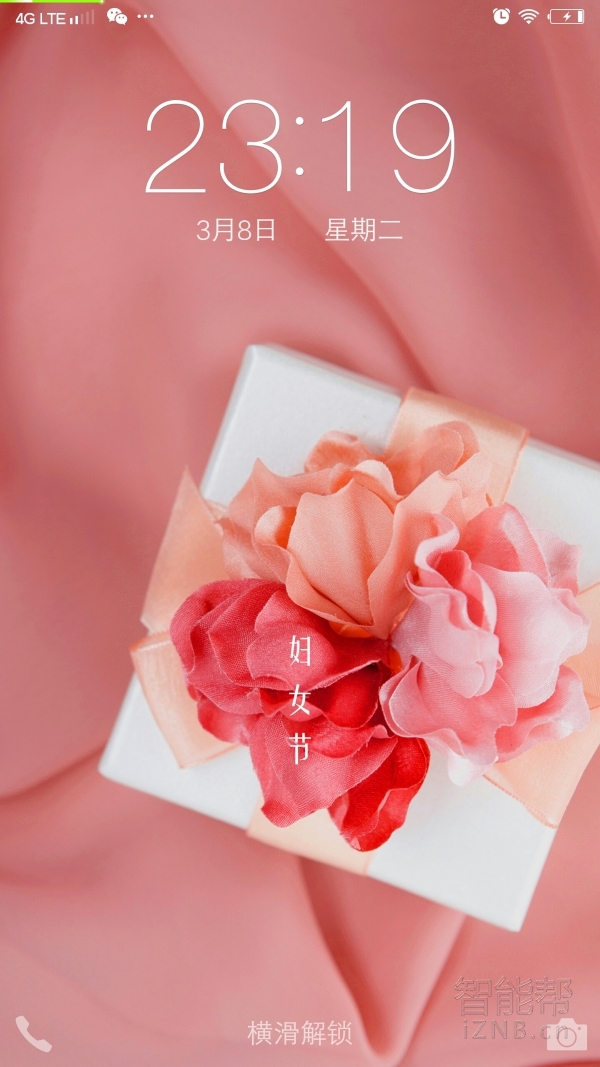
Task: Open the phone dialer shortcut
Action: (33, 1034)
